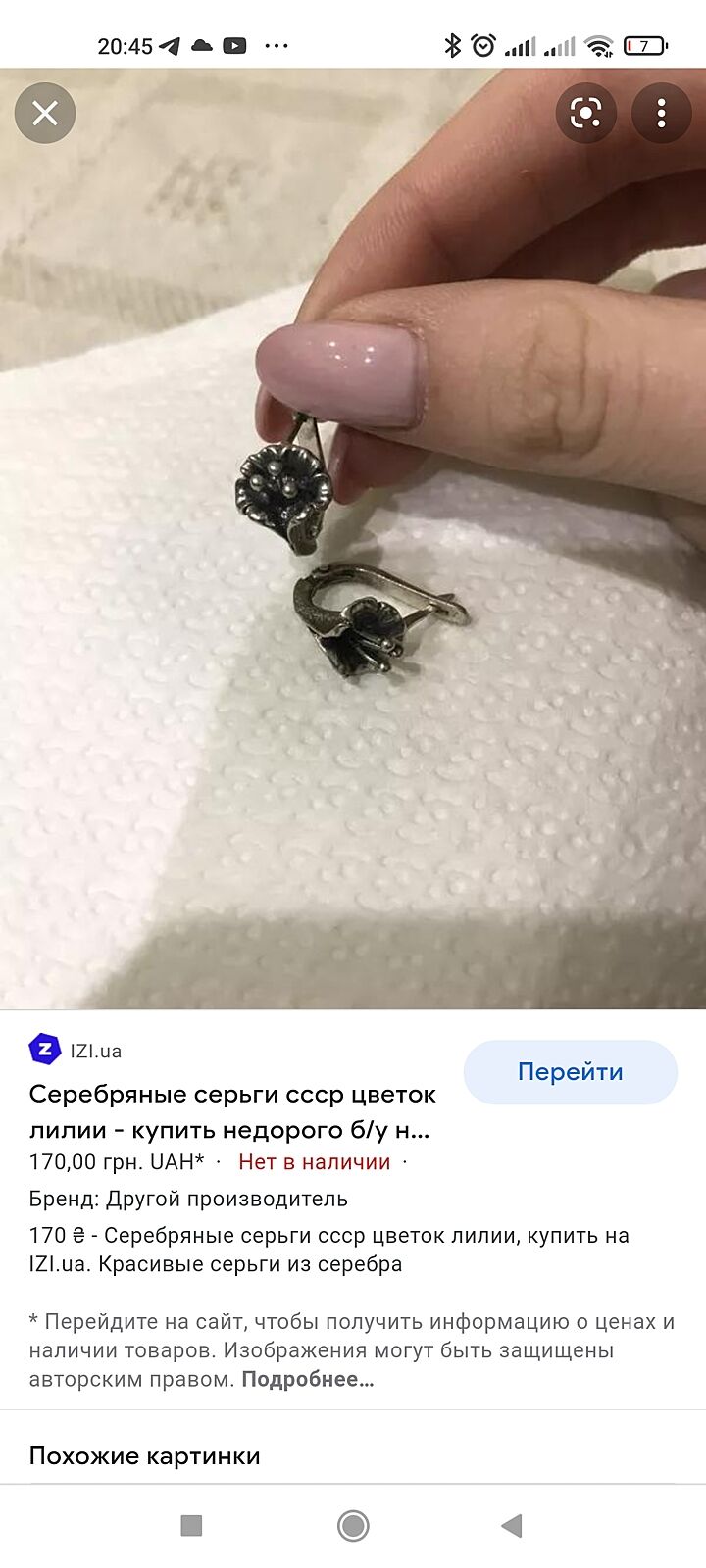Search this image with Google Lens

coord(585,114)
